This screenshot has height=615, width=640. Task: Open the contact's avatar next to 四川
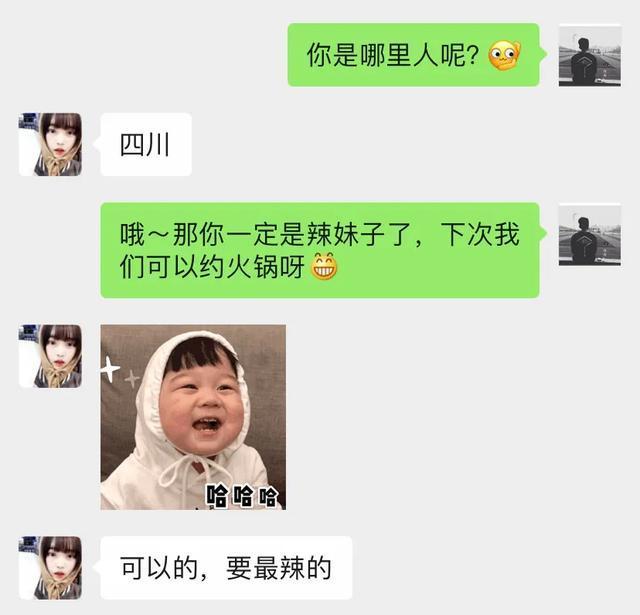[50, 145]
